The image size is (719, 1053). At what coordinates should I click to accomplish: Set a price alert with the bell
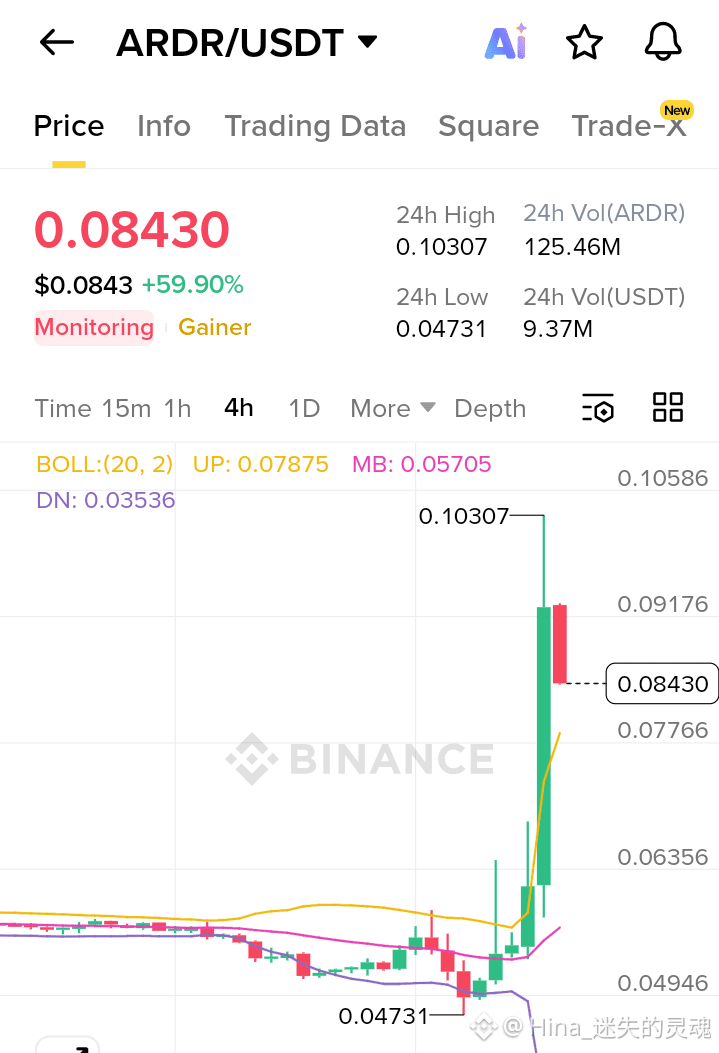pyautogui.click(x=663, y=42)
